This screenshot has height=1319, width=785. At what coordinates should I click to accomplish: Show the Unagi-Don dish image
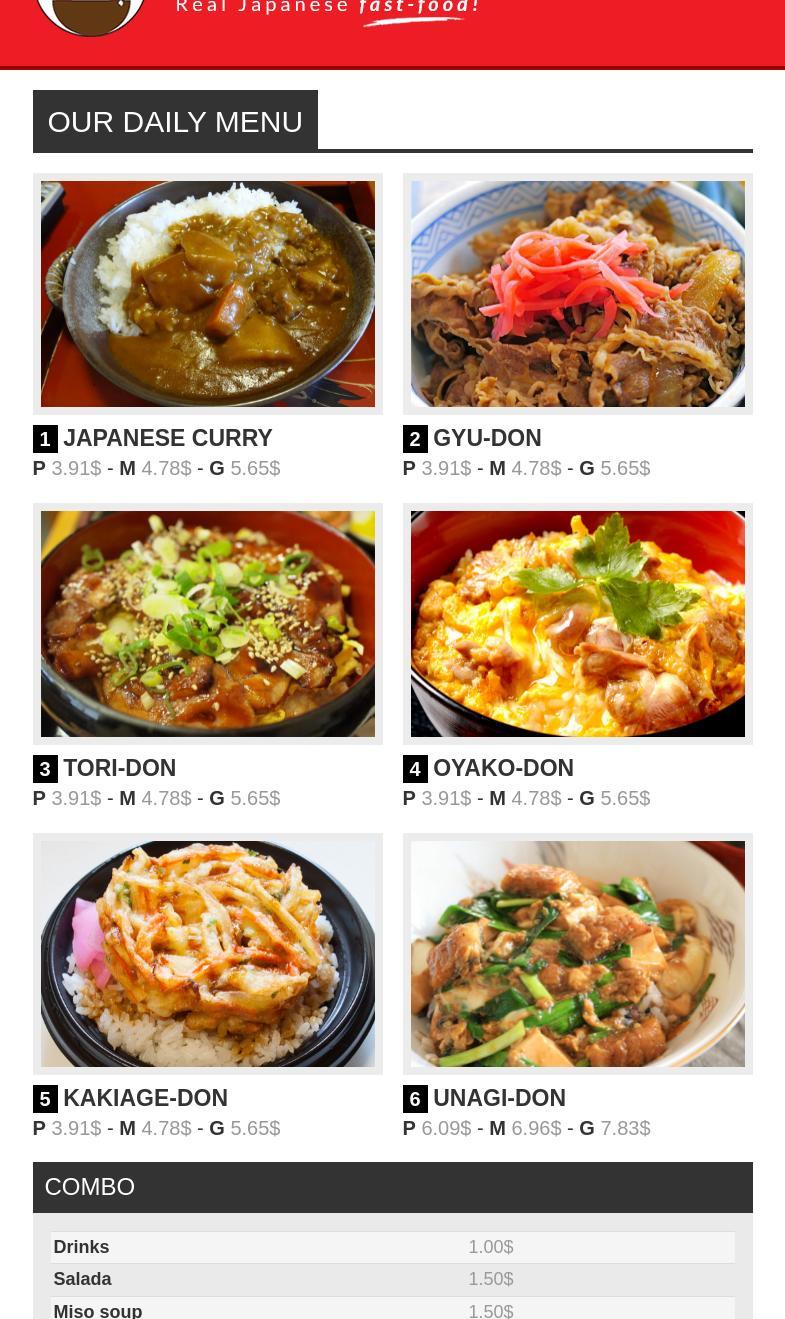[577, 954]
